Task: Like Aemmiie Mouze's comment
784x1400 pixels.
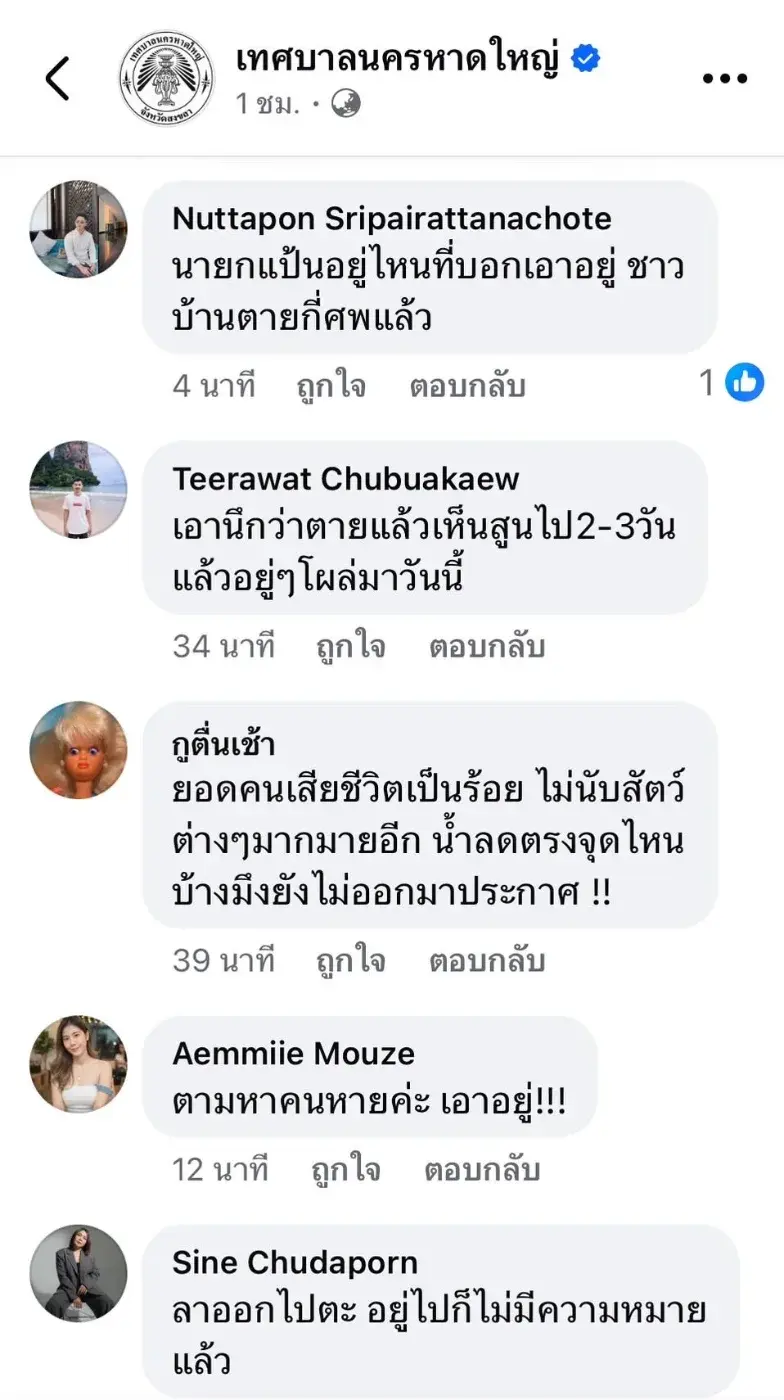Action: 345,1169
